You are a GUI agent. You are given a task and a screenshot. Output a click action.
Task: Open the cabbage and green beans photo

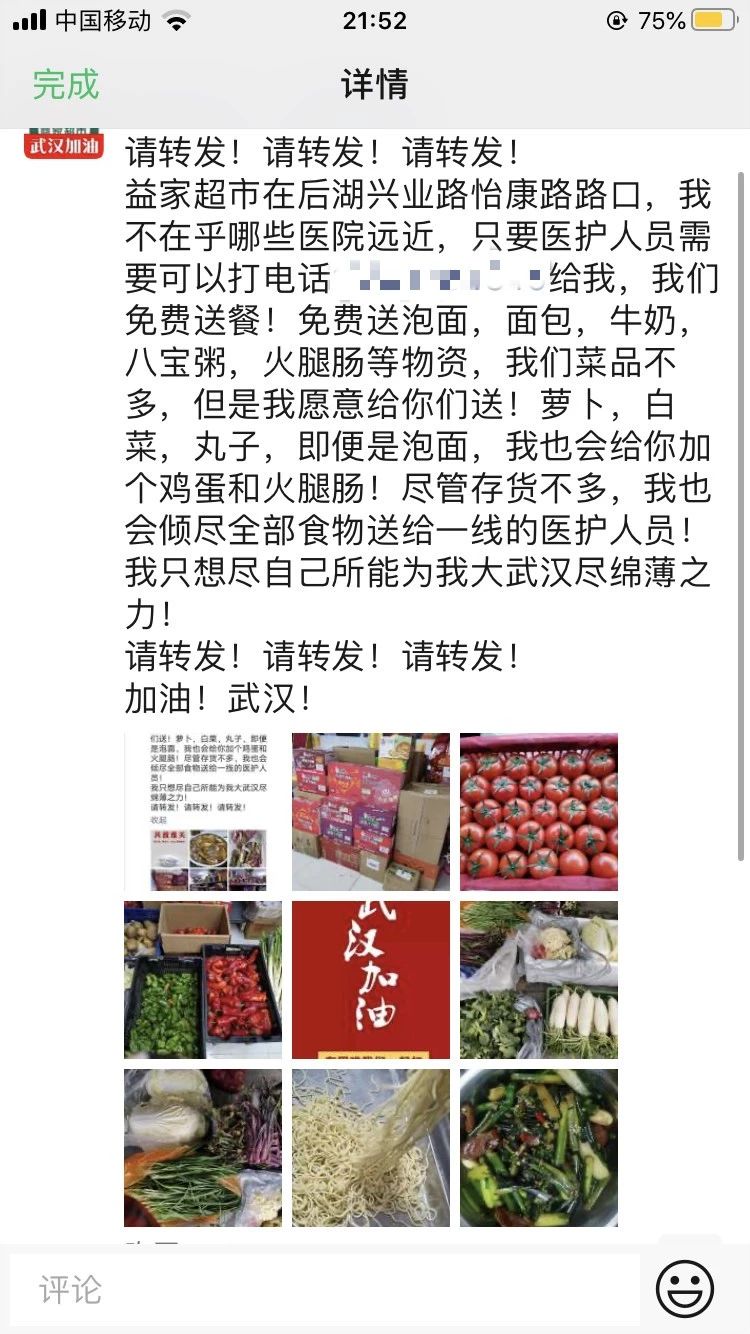tap(203, 1147)
